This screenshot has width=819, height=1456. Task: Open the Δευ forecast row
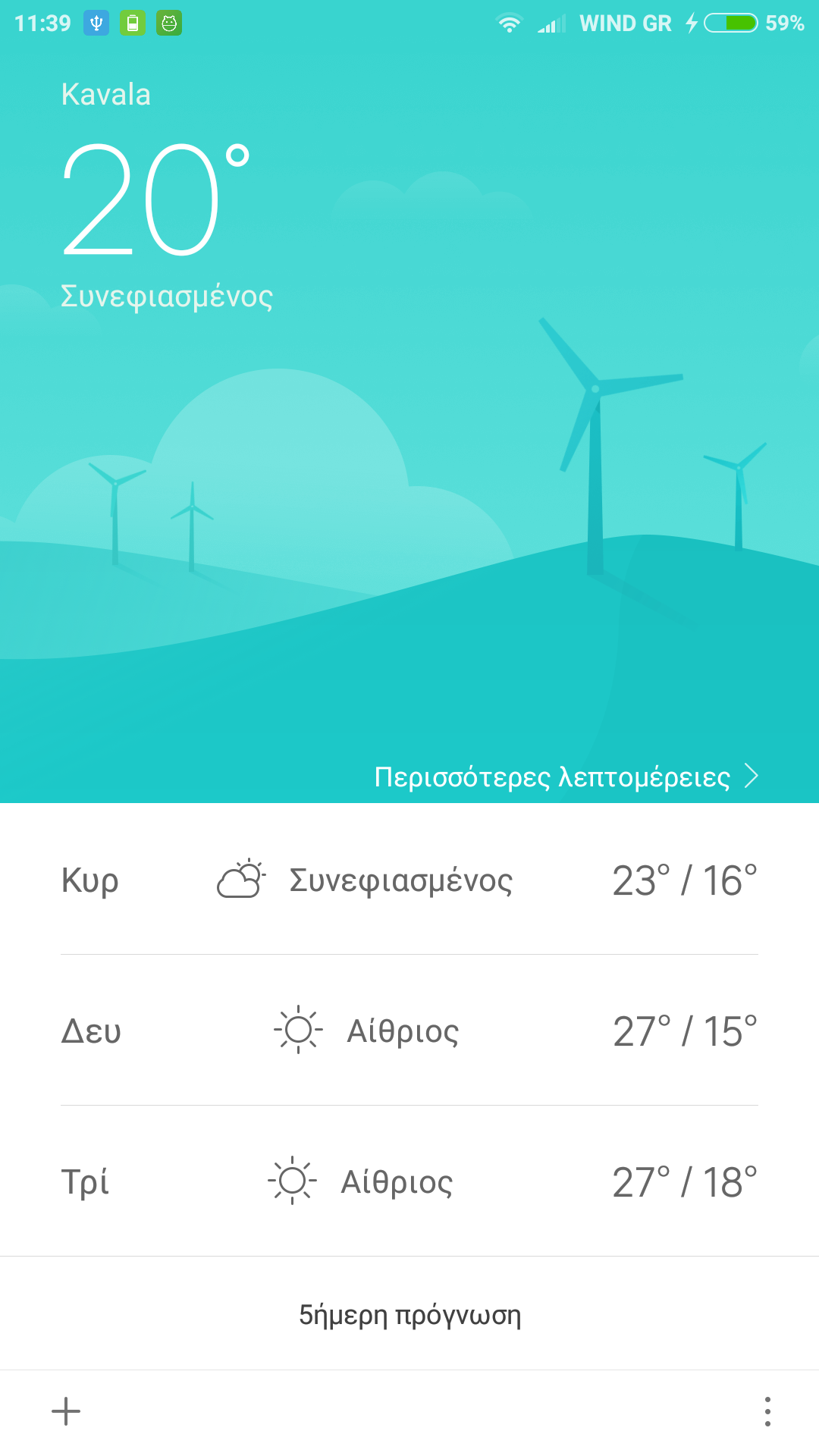pyautogui.click(x=409, y=1031)
